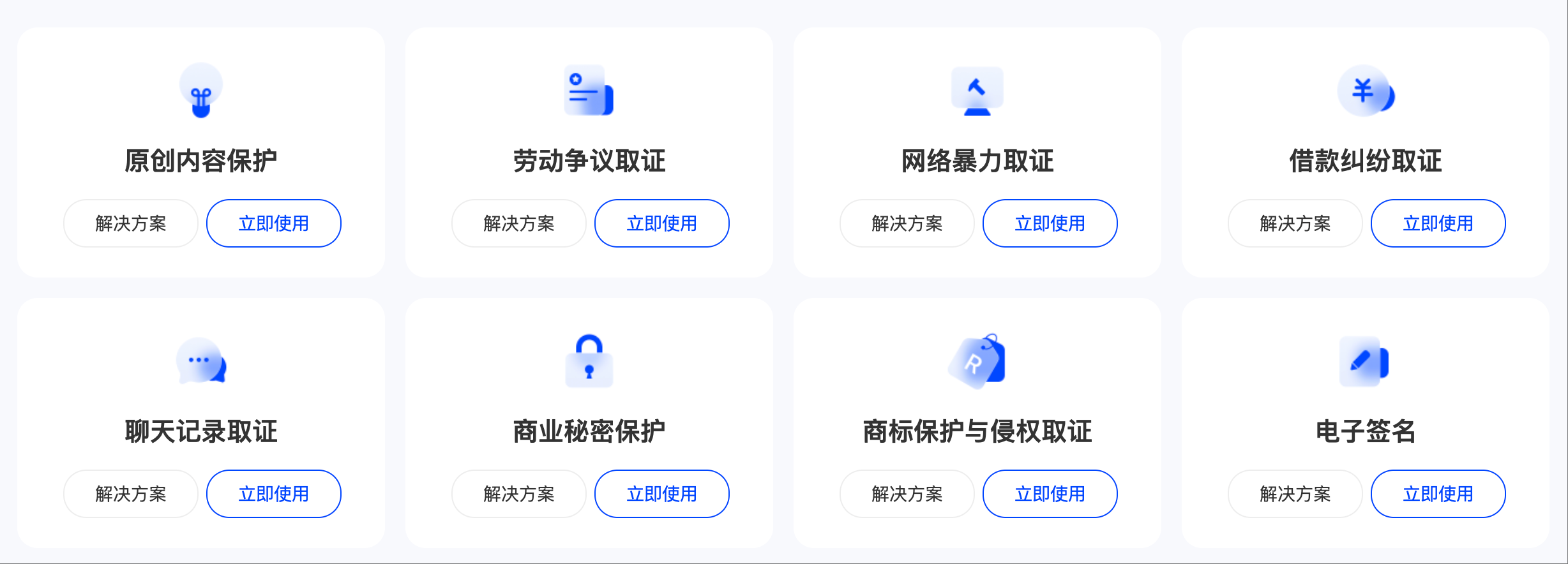The image size is (1568, 564).
Task: View 解决方案 for 网络暴力取证
Action: point(907,223)
